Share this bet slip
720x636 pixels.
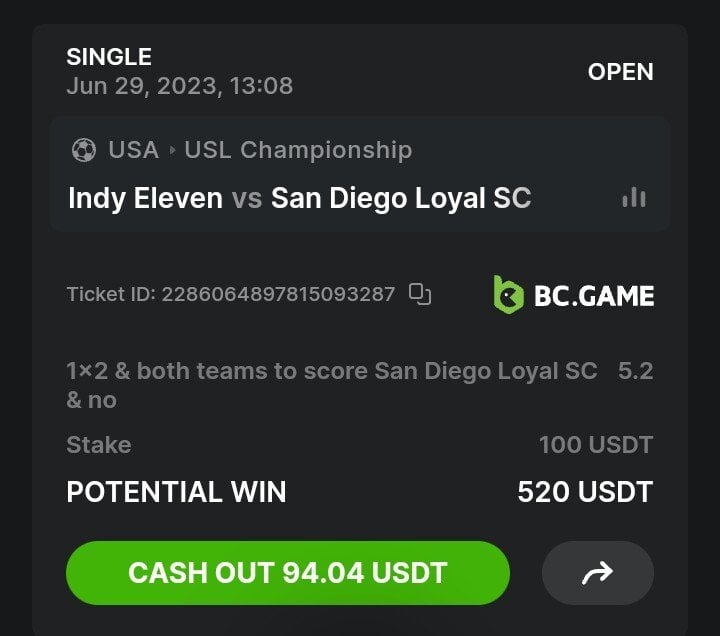tap(597, 573)
